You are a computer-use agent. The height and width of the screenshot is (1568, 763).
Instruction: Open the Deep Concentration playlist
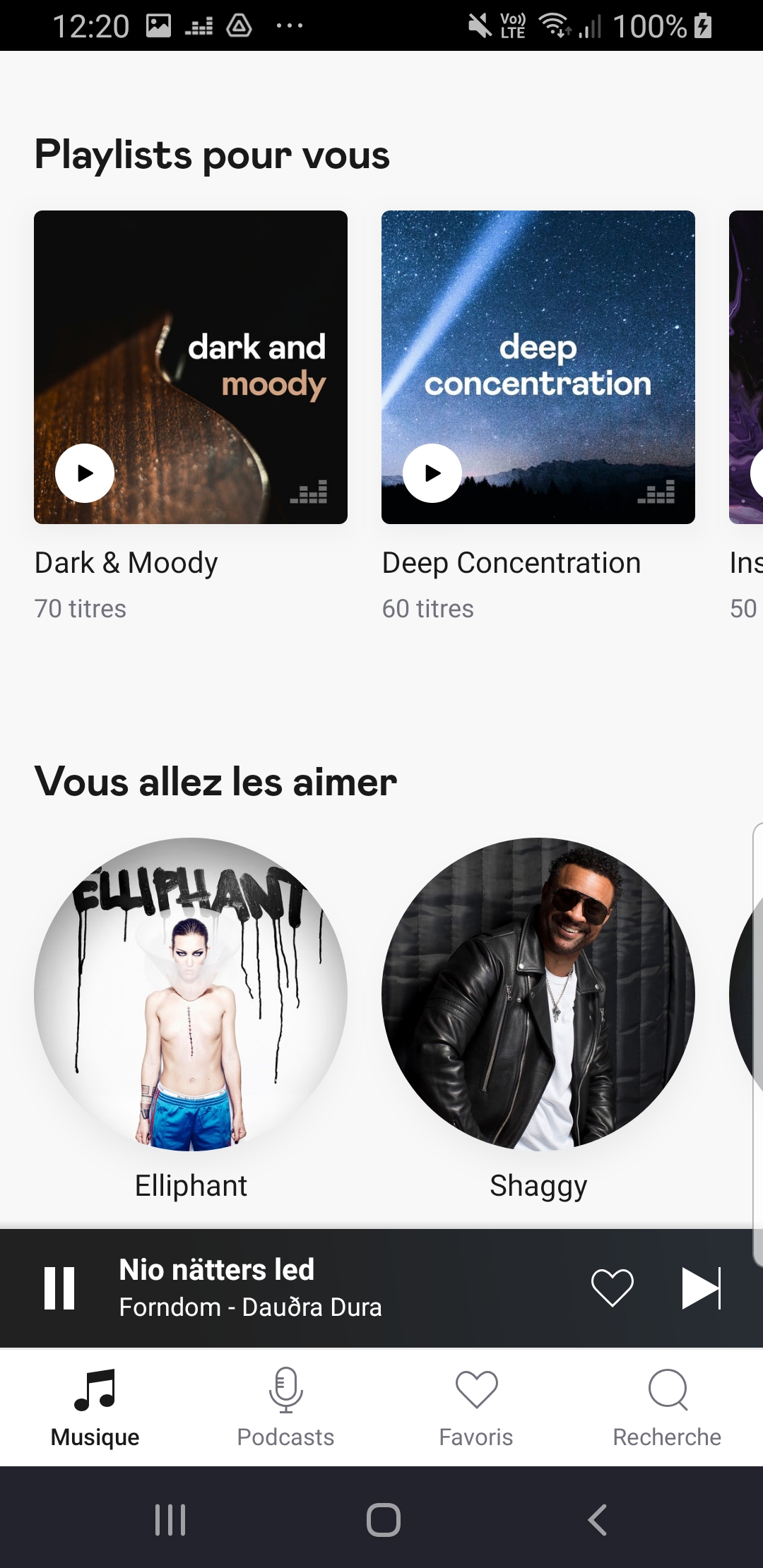click(538, 365)
